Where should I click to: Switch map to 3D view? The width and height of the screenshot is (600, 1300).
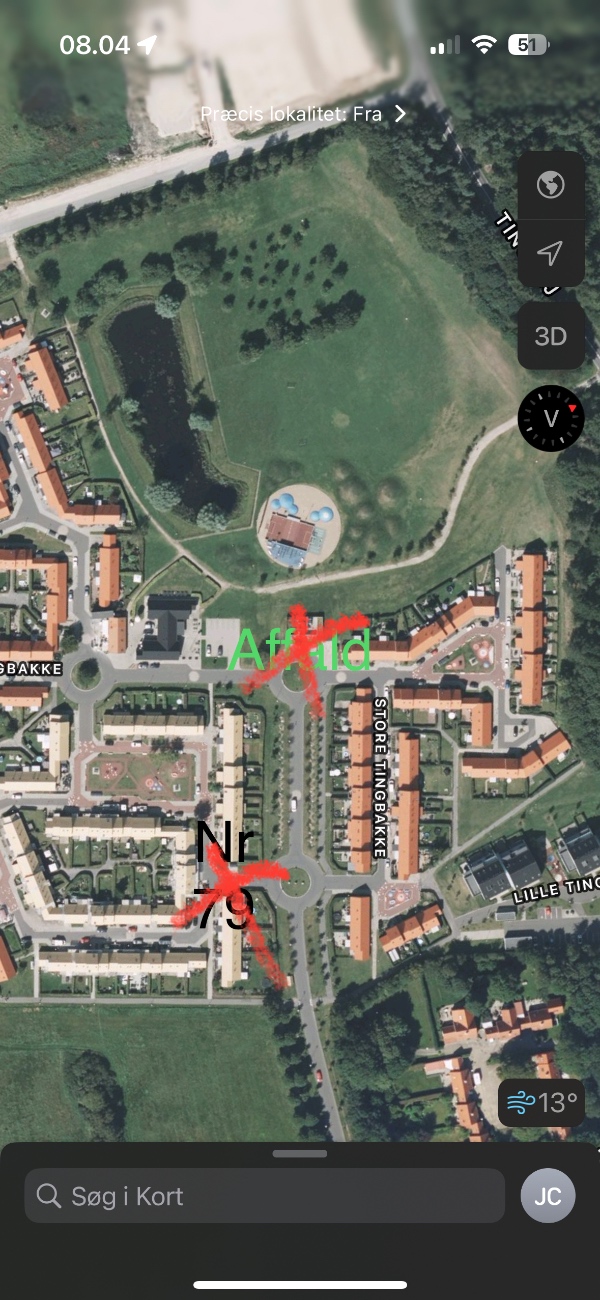coord(551,336)
